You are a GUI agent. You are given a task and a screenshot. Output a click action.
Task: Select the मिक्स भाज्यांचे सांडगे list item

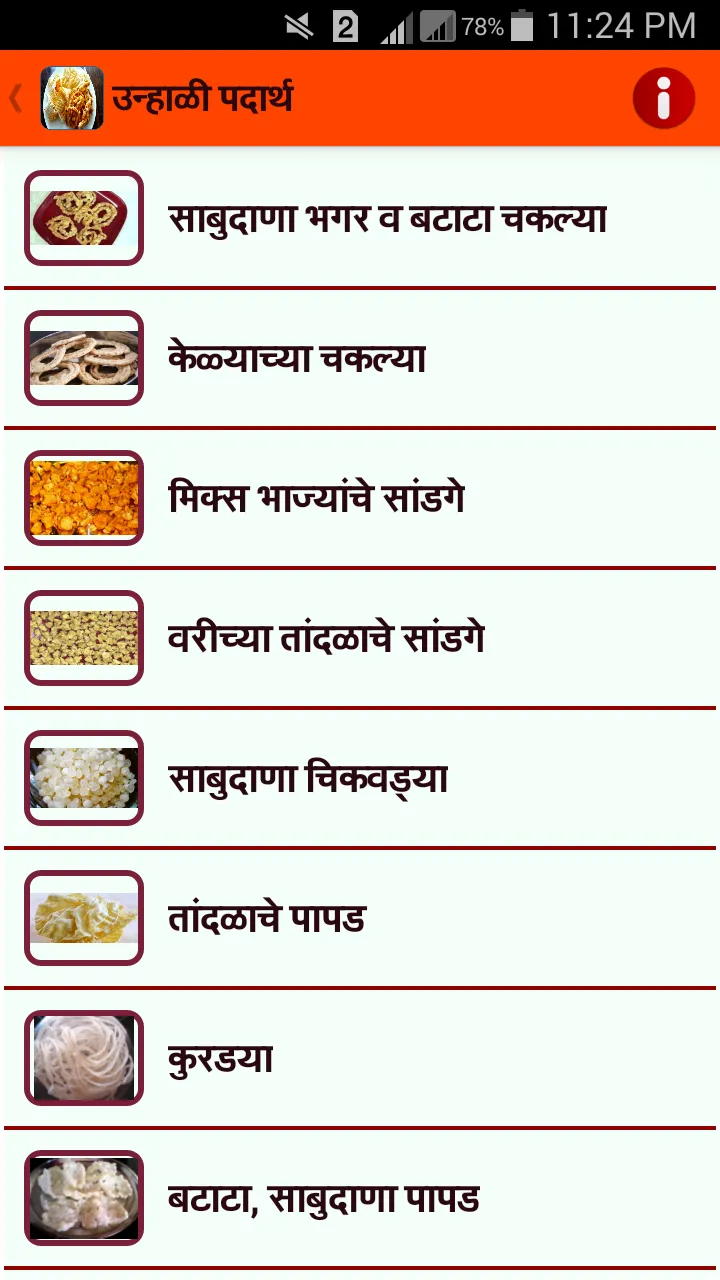pos(360,498)
